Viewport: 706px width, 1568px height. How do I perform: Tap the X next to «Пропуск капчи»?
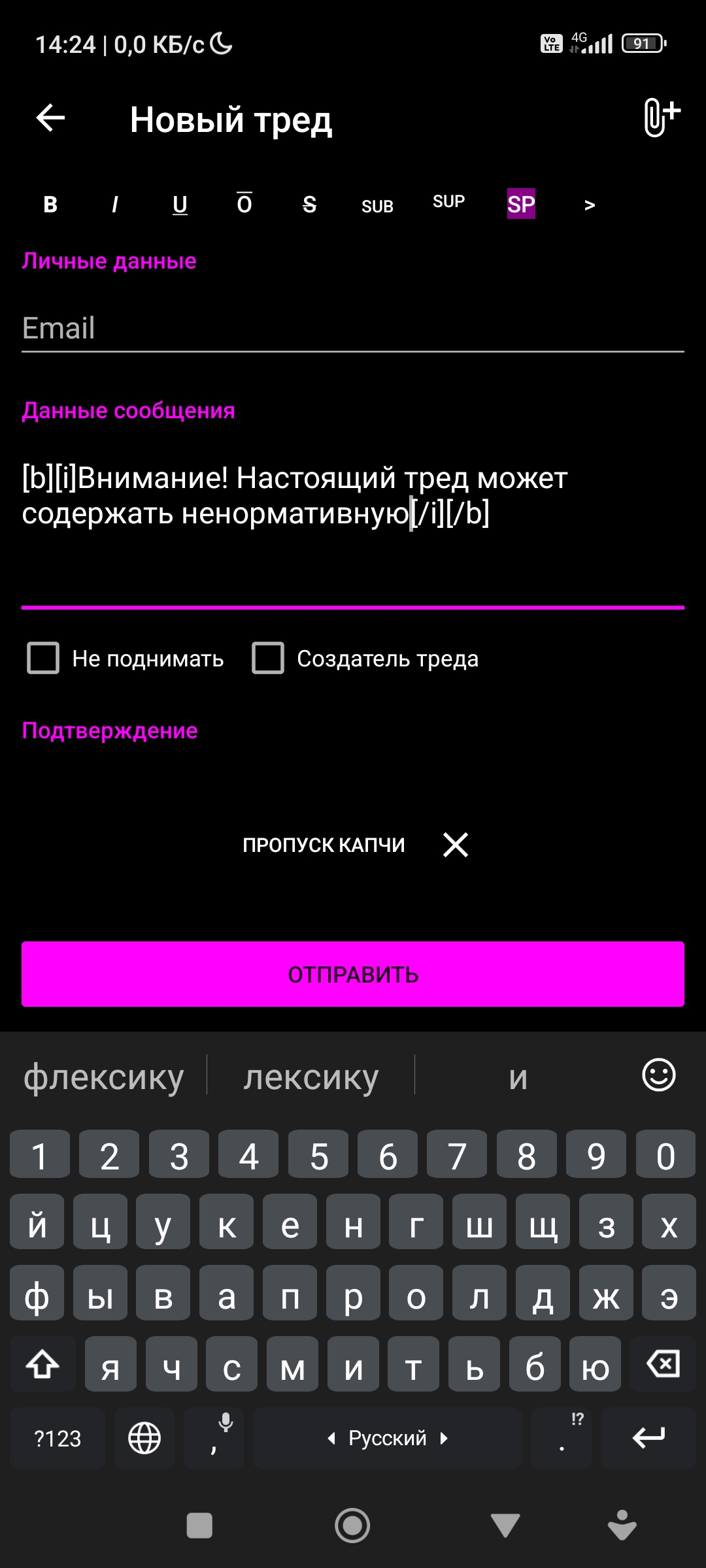(456, 845)
